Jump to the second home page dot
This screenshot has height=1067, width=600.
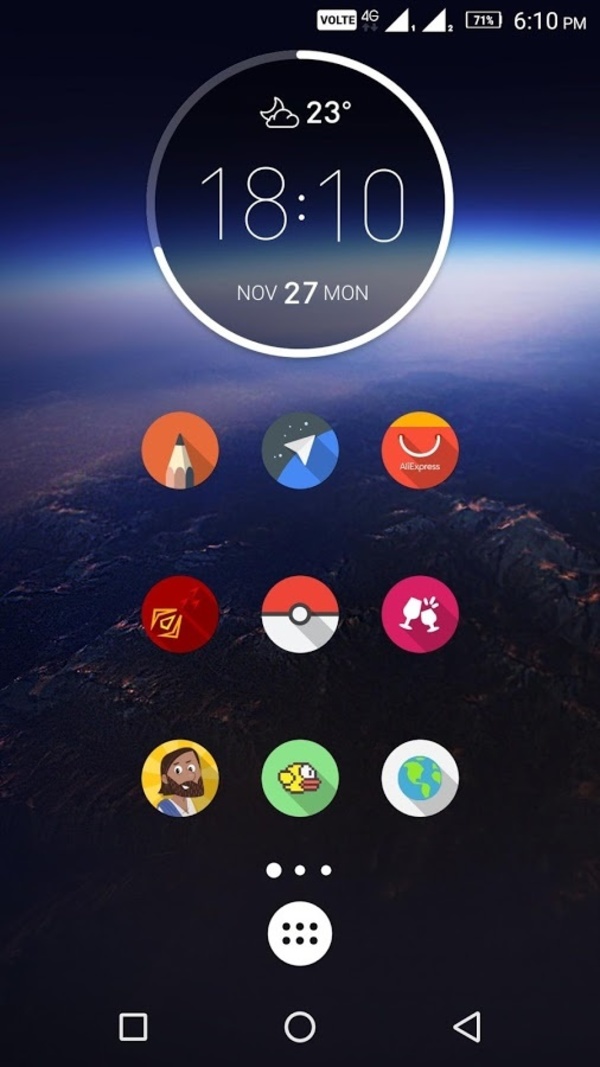[300, 870]
